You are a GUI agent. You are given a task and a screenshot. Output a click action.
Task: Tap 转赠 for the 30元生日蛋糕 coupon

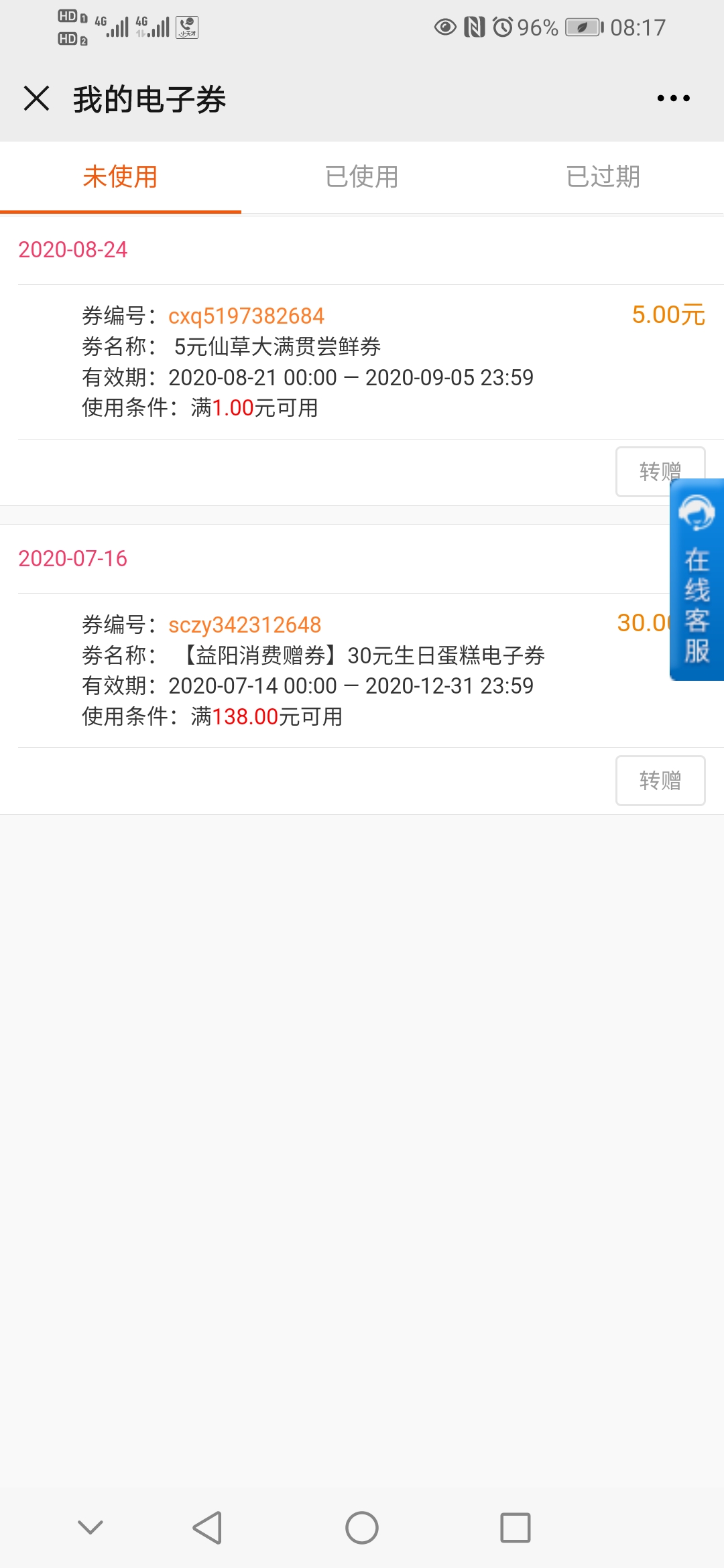[660, 781]
